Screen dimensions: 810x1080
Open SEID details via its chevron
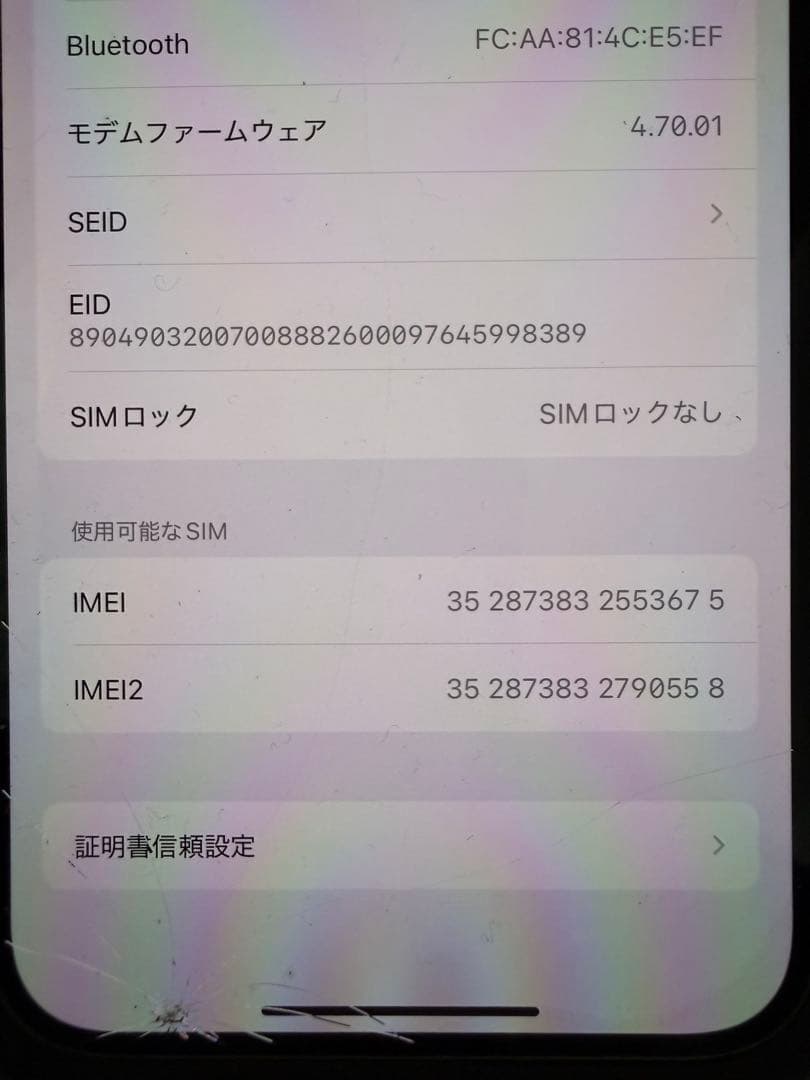pos(716,215)
